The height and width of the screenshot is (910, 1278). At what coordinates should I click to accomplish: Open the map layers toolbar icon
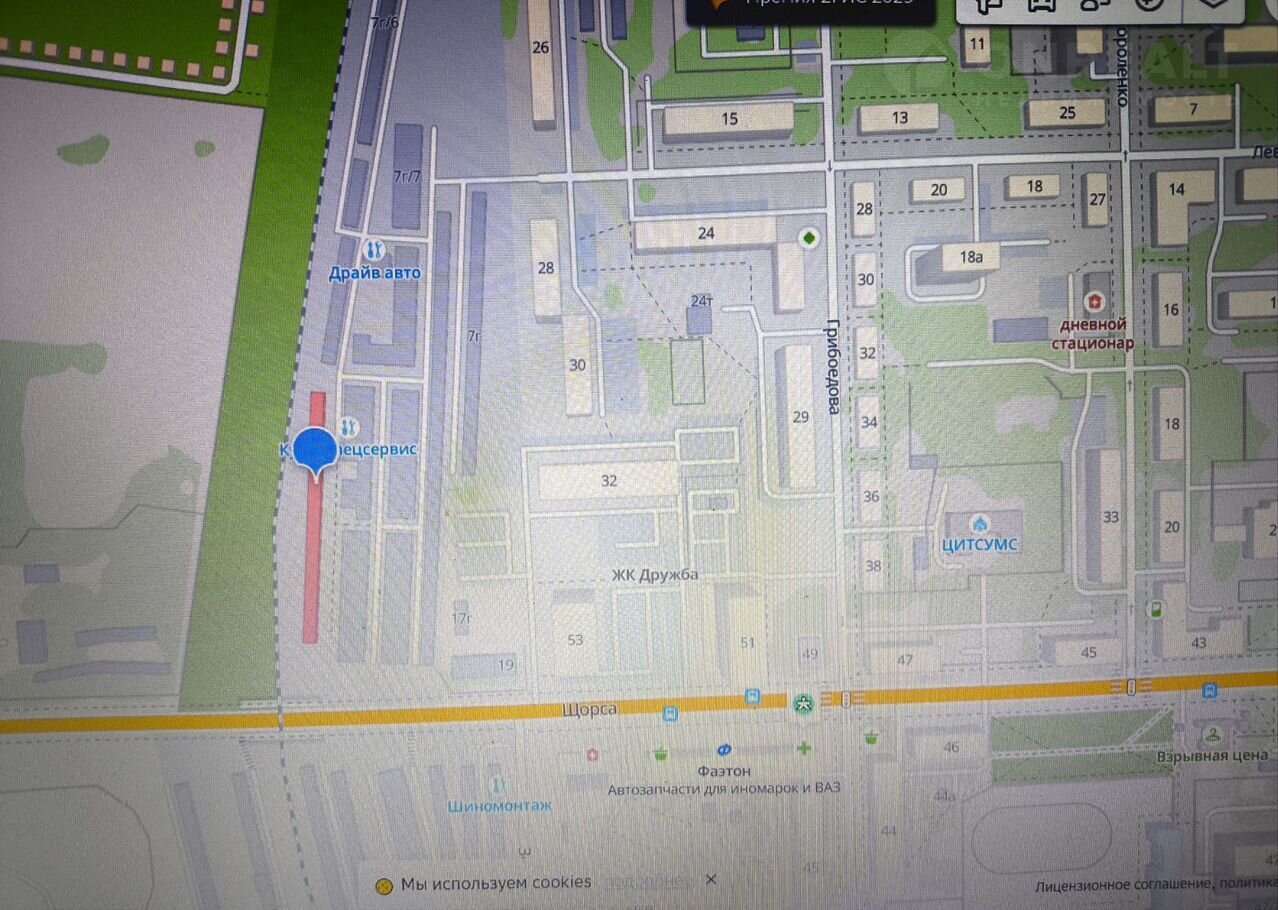pos(1213,5)
